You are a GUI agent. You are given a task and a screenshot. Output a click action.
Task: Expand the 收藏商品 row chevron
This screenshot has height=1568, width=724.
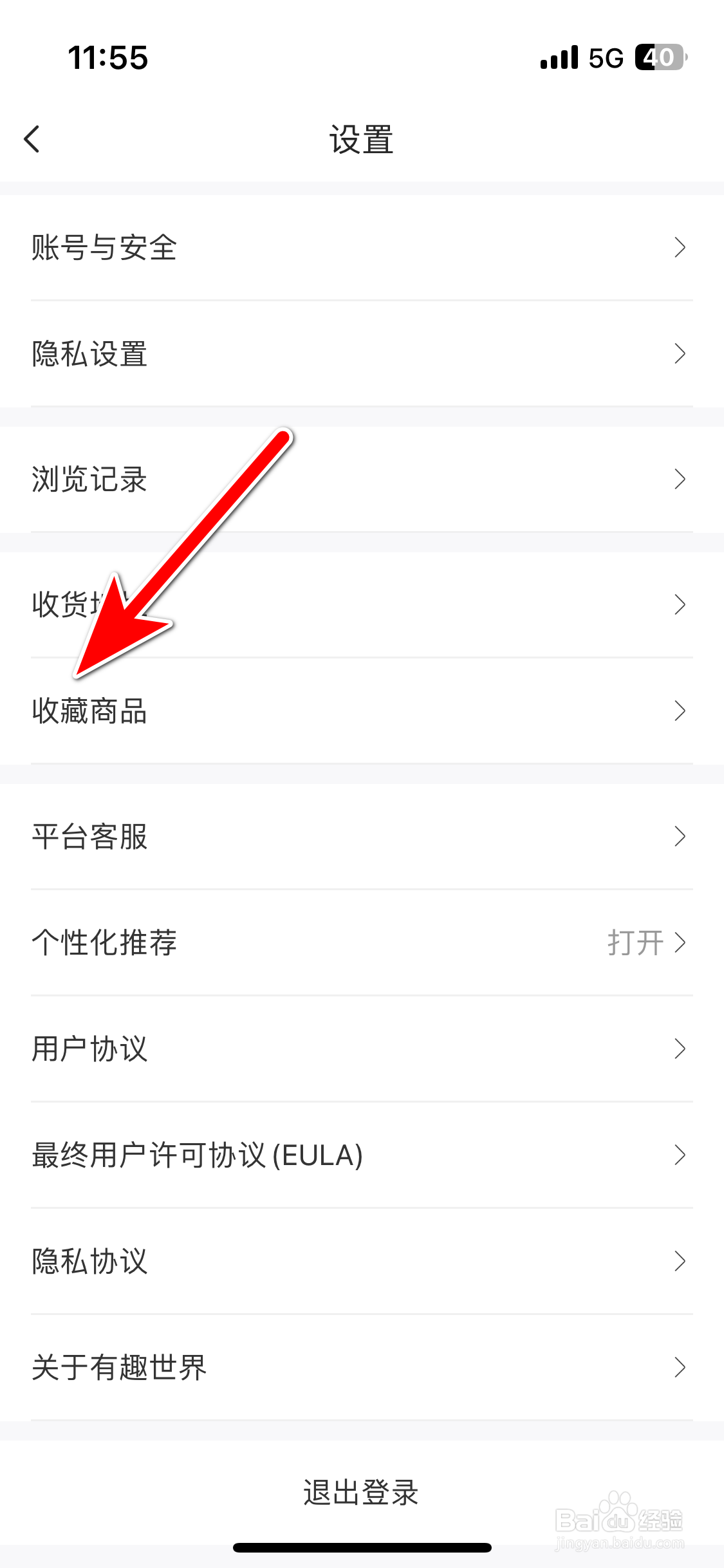(681, 711)
